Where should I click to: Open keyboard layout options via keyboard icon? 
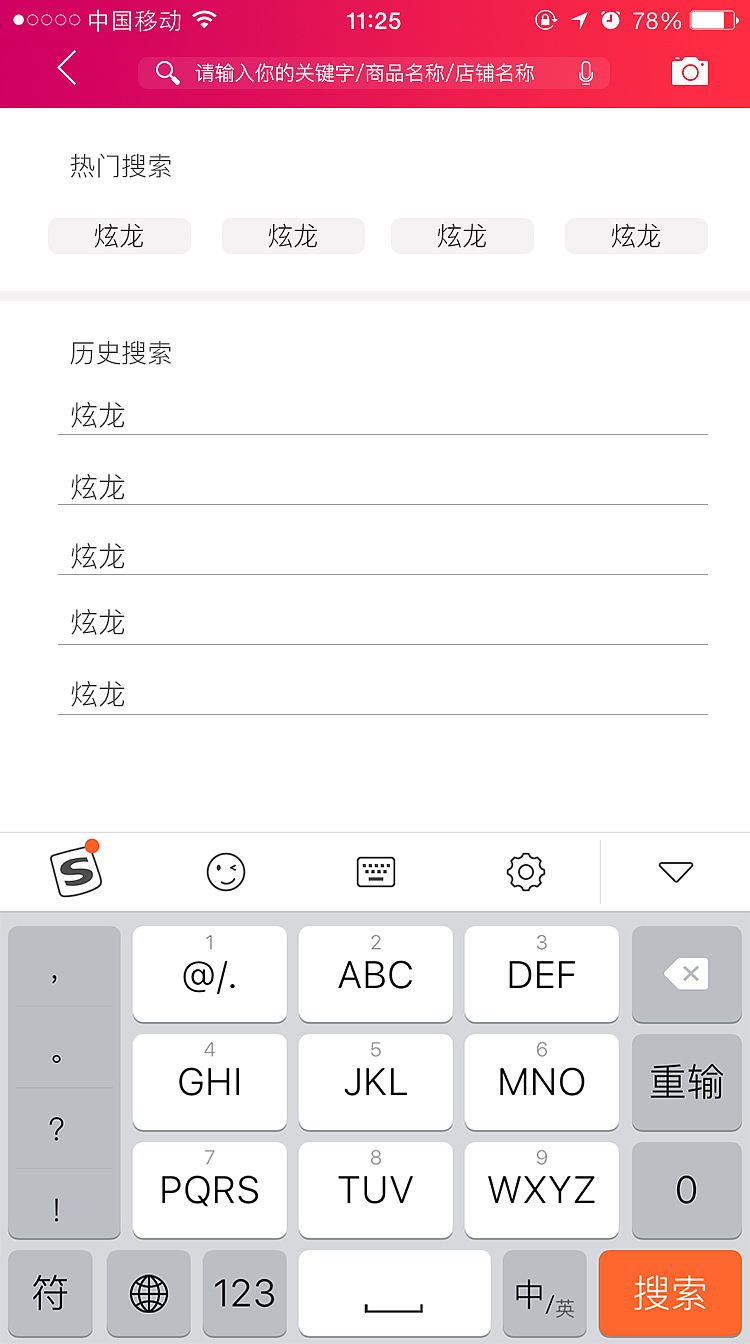(x=375, y=871)
